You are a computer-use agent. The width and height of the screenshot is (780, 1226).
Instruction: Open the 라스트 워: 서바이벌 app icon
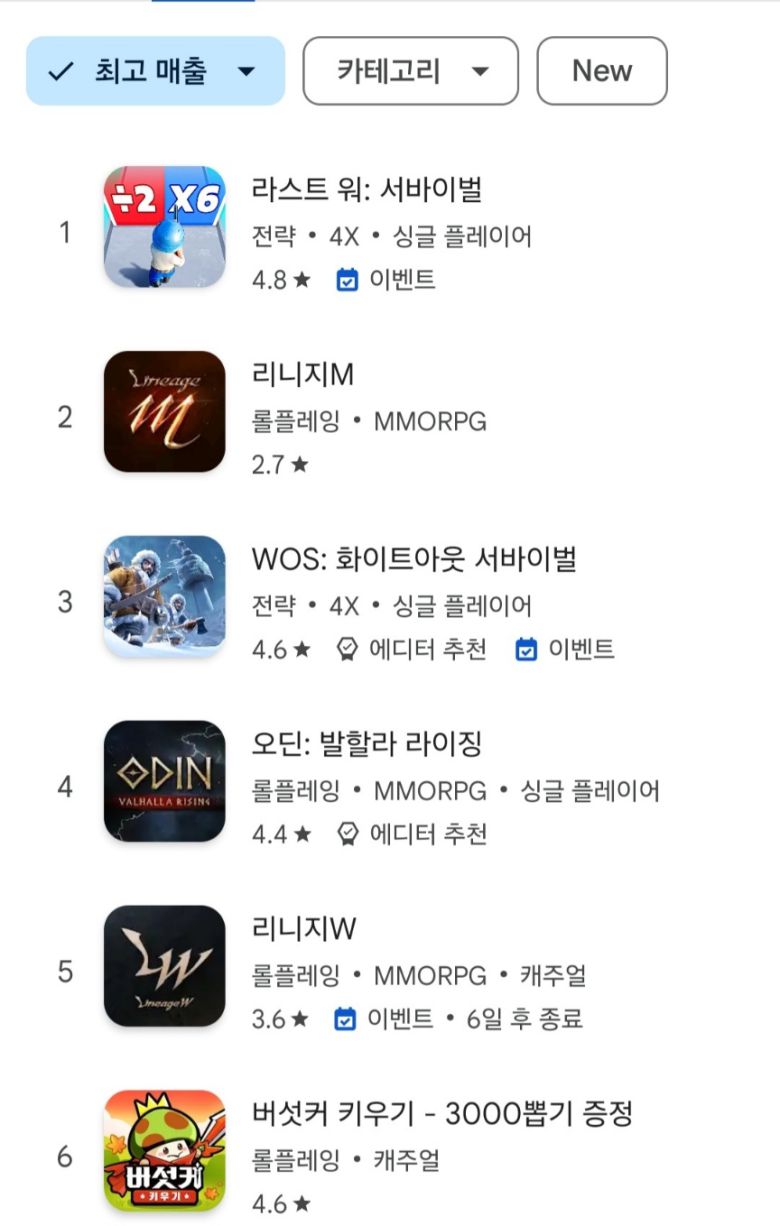(x=165, y=229)
